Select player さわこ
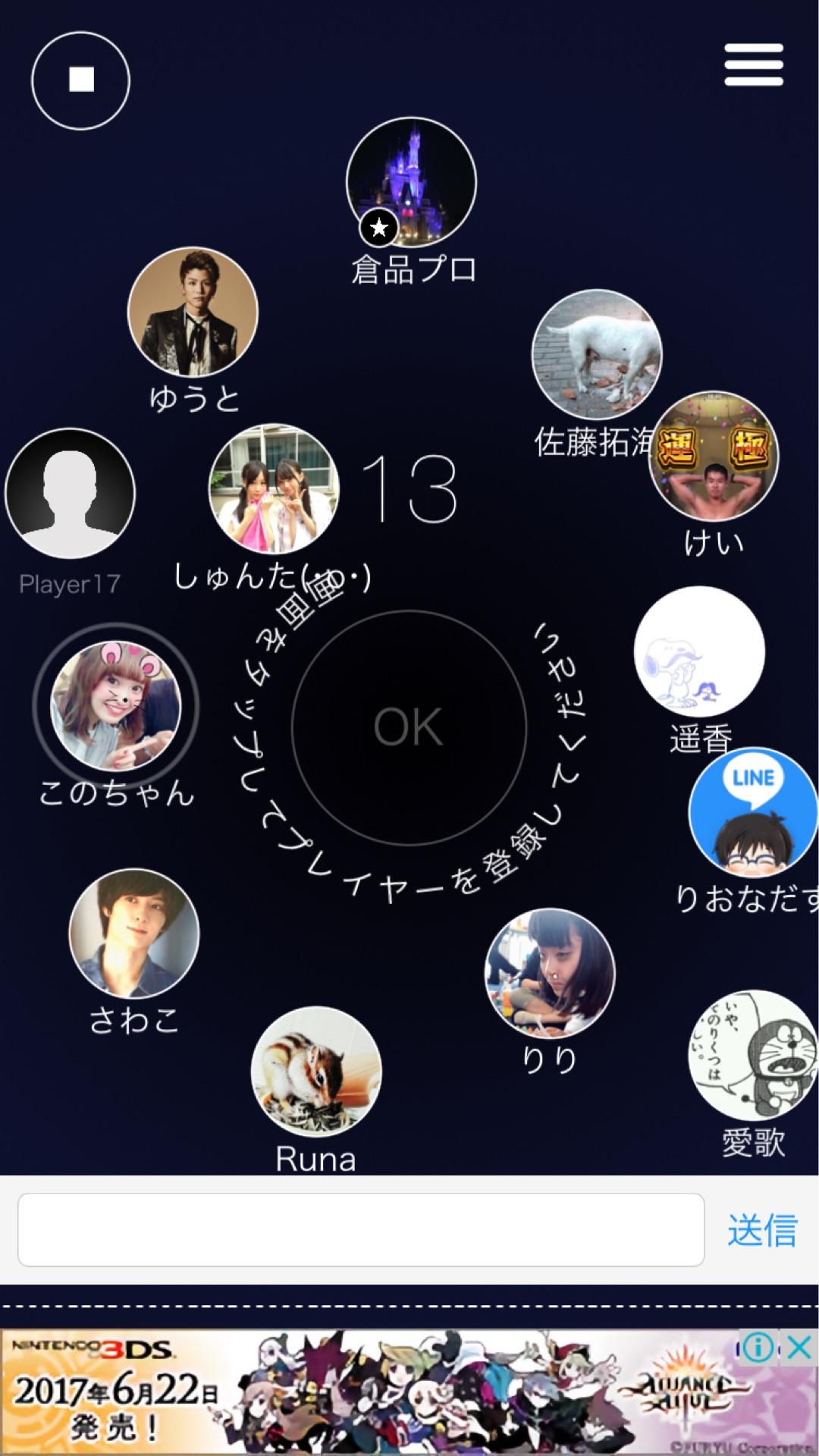Viewport: 819px width, 1456px height. click(x=134, y=934)
